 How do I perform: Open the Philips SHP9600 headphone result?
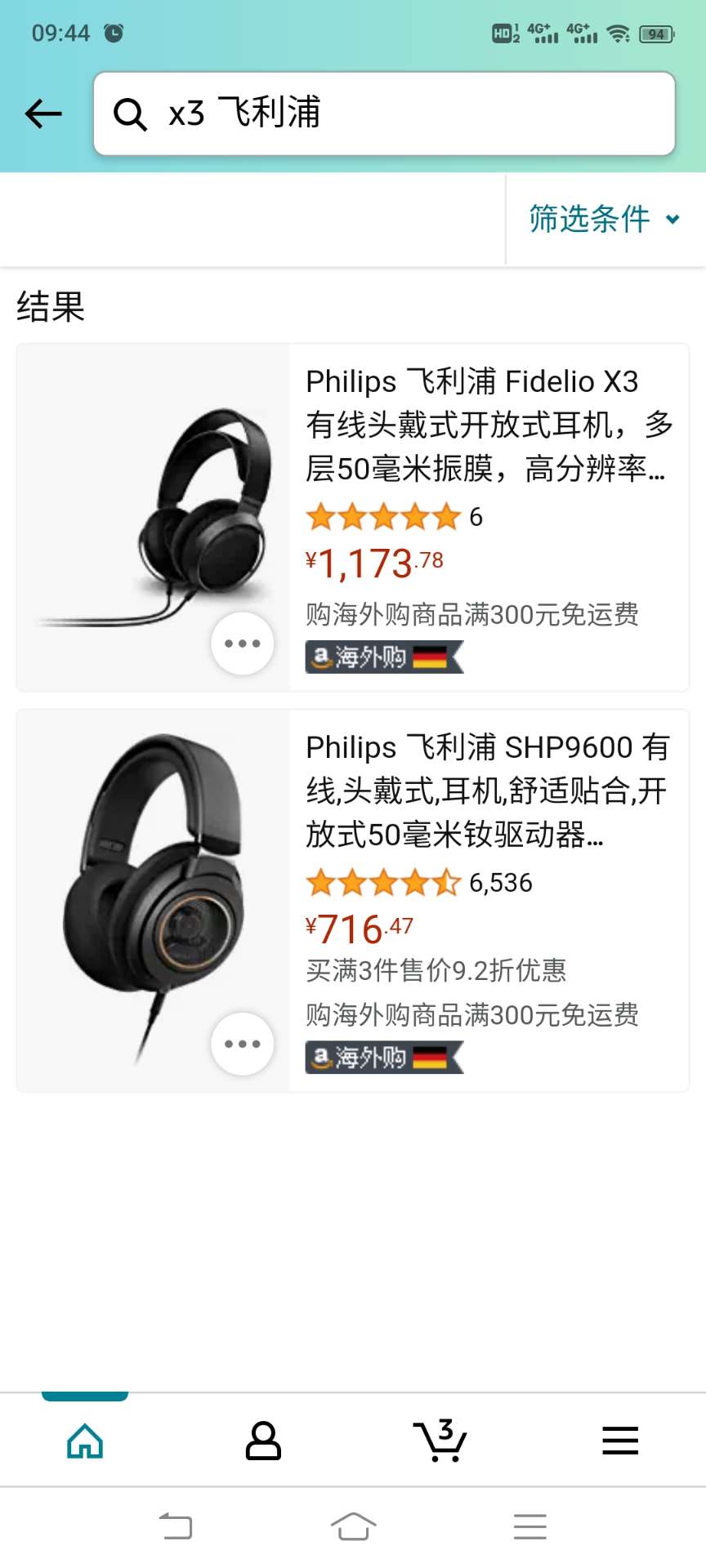click(353, 901)
